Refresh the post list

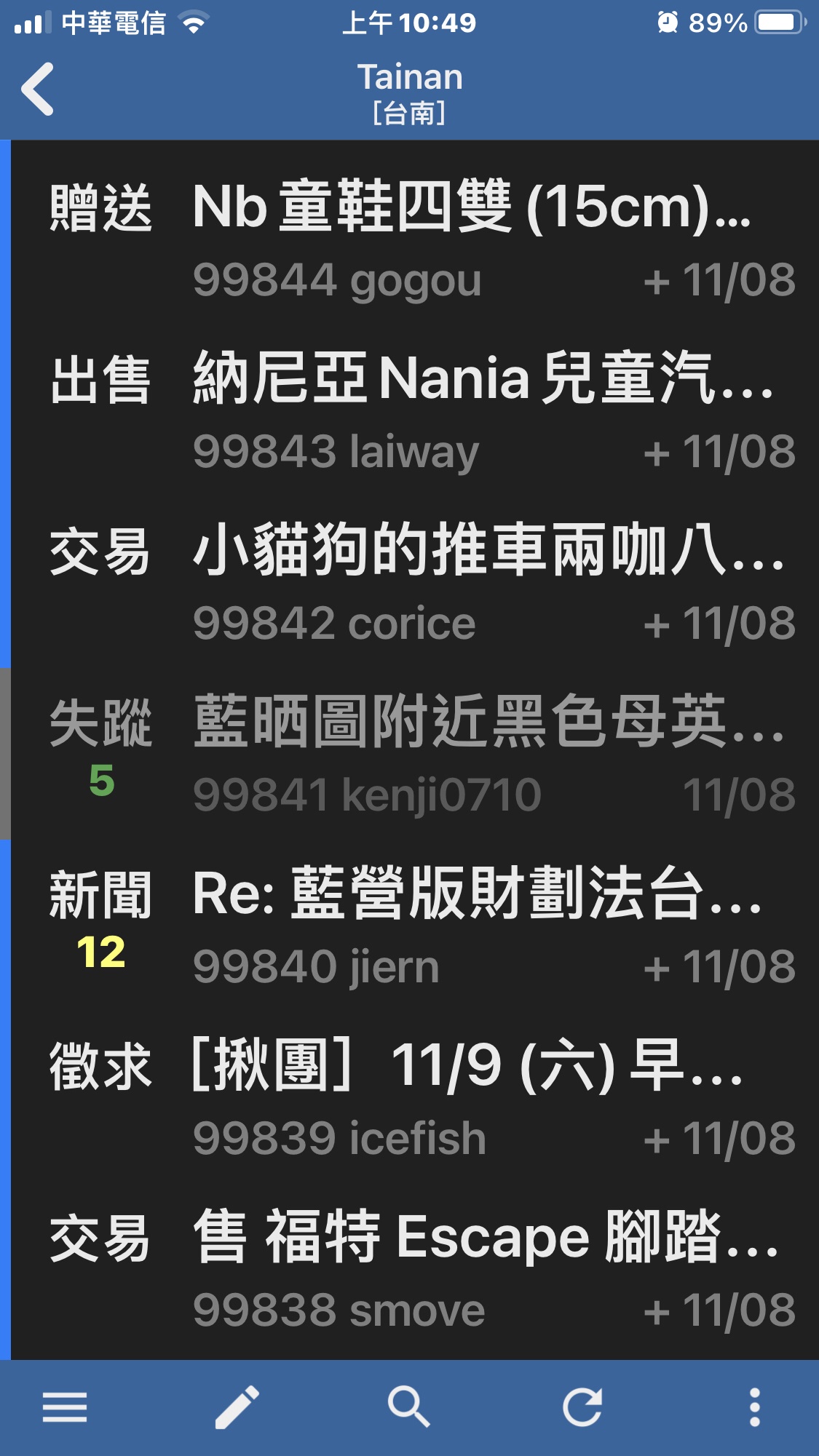coord(582,1407)
